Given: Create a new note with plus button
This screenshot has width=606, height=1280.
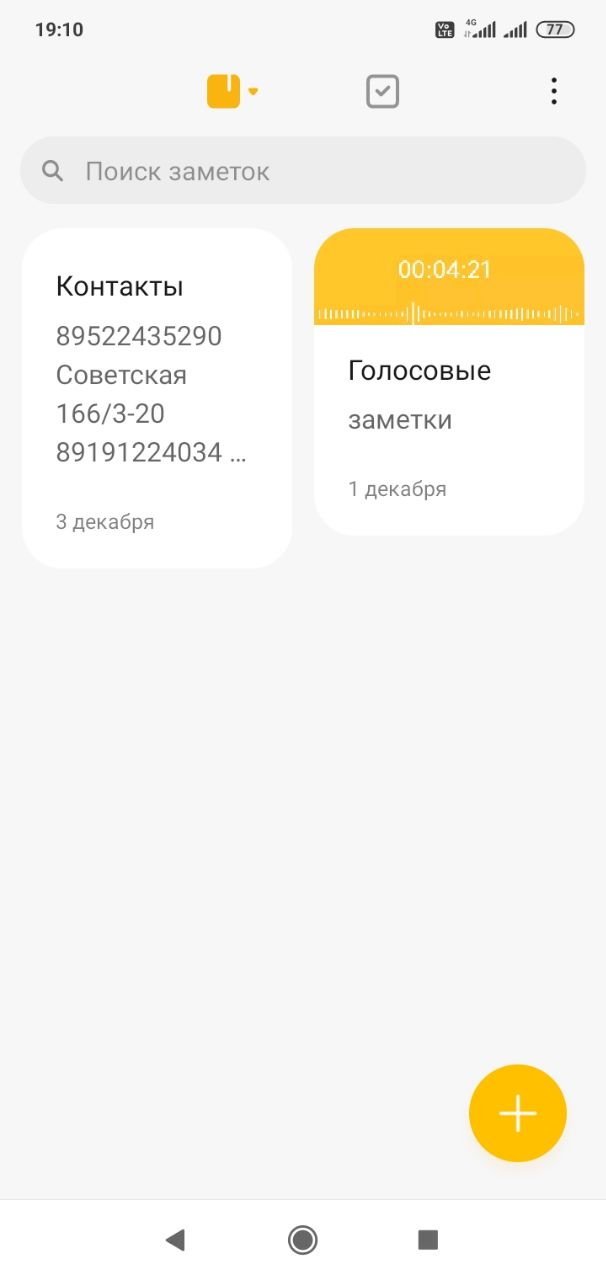Looking at the screenshot, I should click(x=518, y=1113).
